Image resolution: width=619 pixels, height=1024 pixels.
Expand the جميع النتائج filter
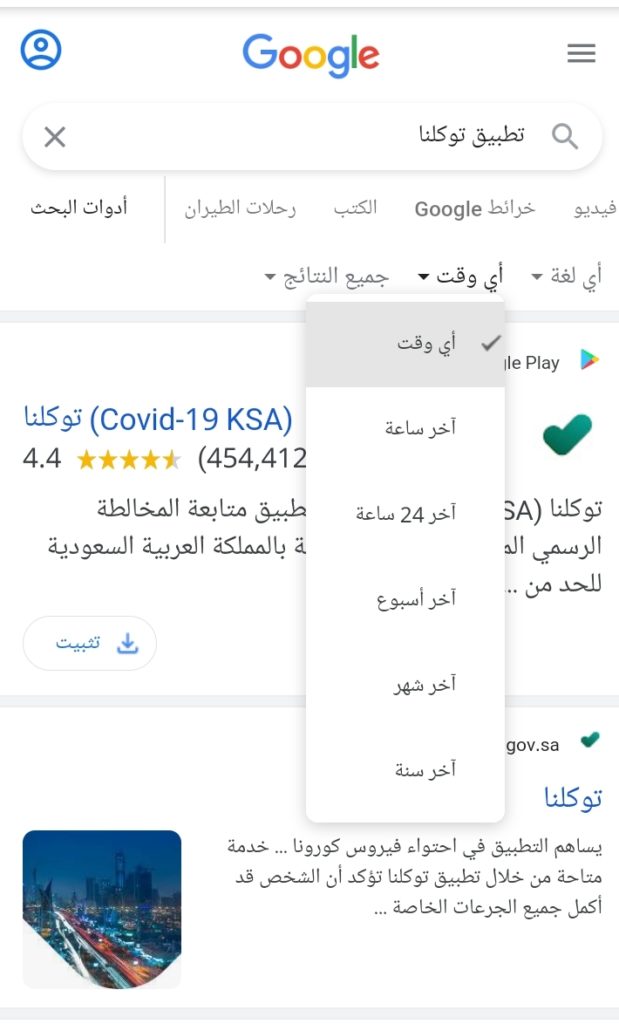(326, 275)
